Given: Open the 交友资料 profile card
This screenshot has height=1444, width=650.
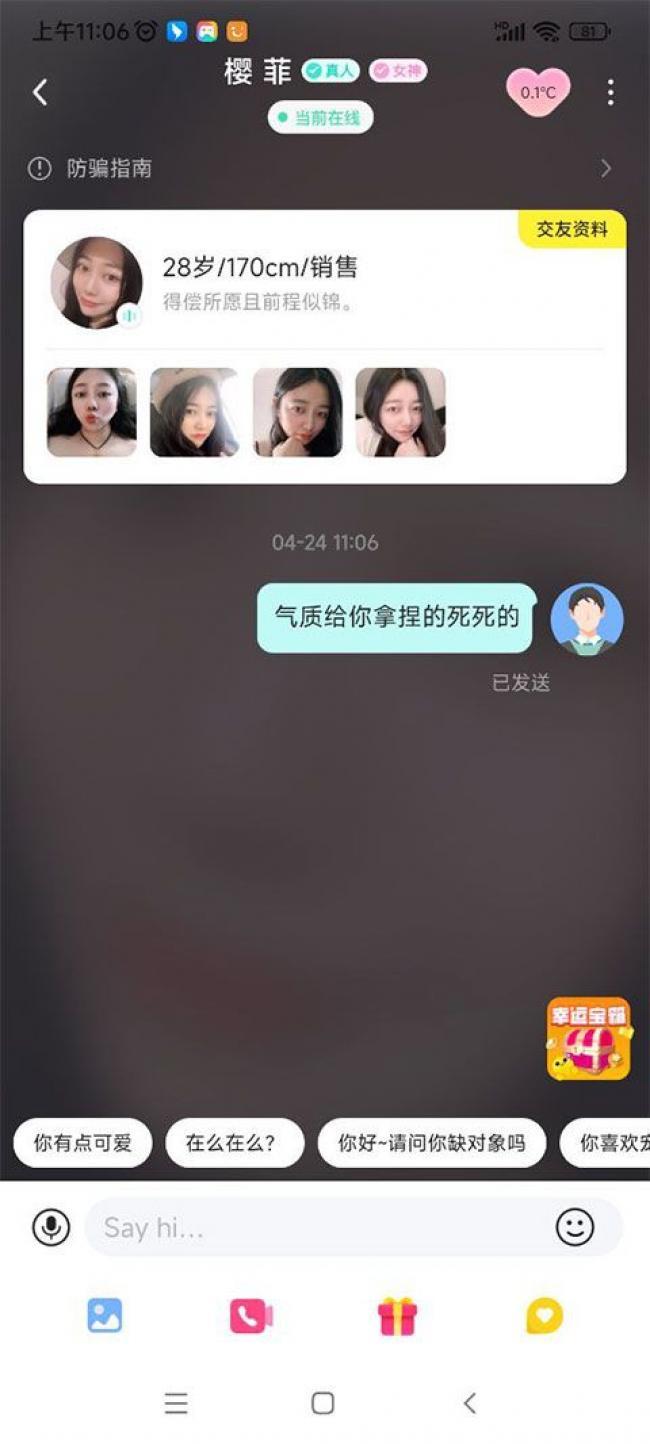Looking at the screenshot, I should pos(572,229).
